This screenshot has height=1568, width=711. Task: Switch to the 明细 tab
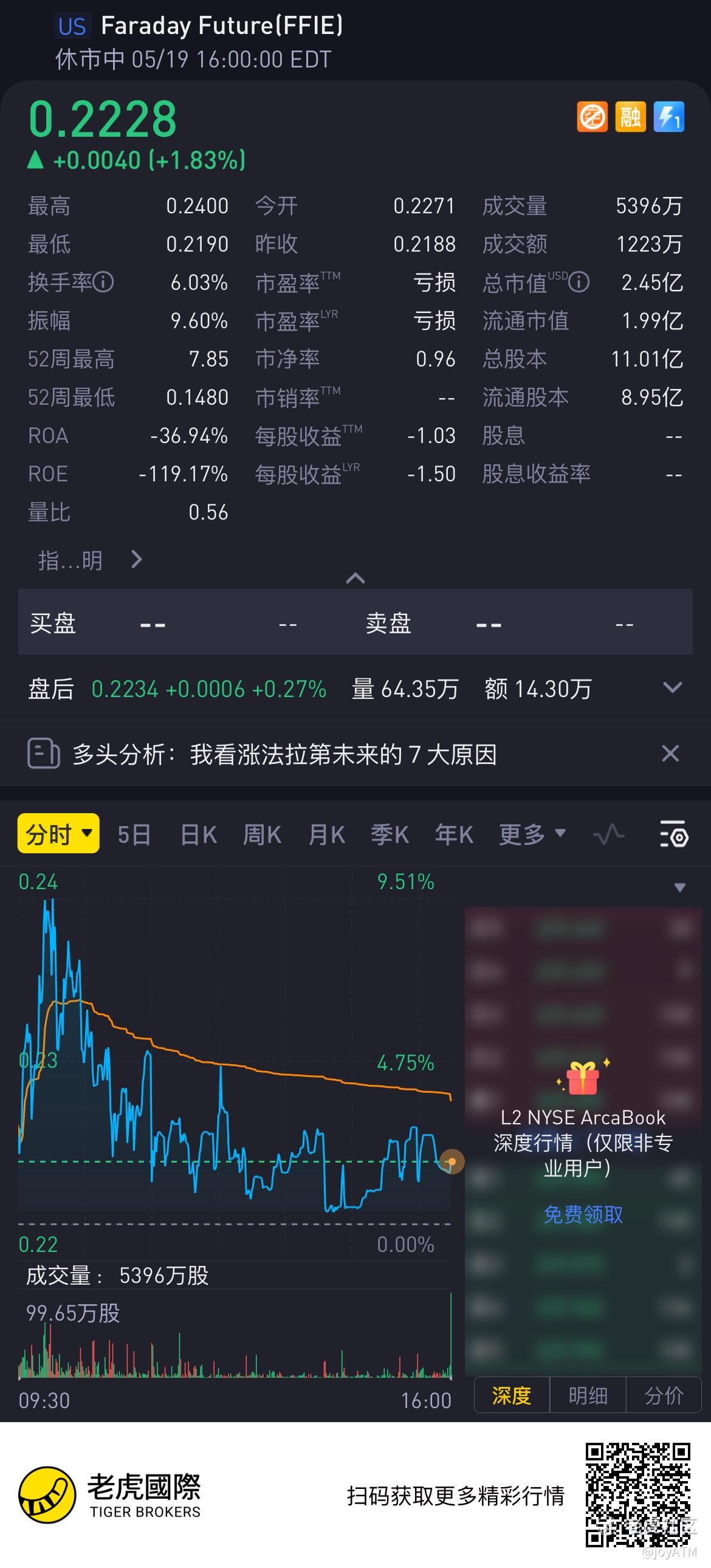588,1395
